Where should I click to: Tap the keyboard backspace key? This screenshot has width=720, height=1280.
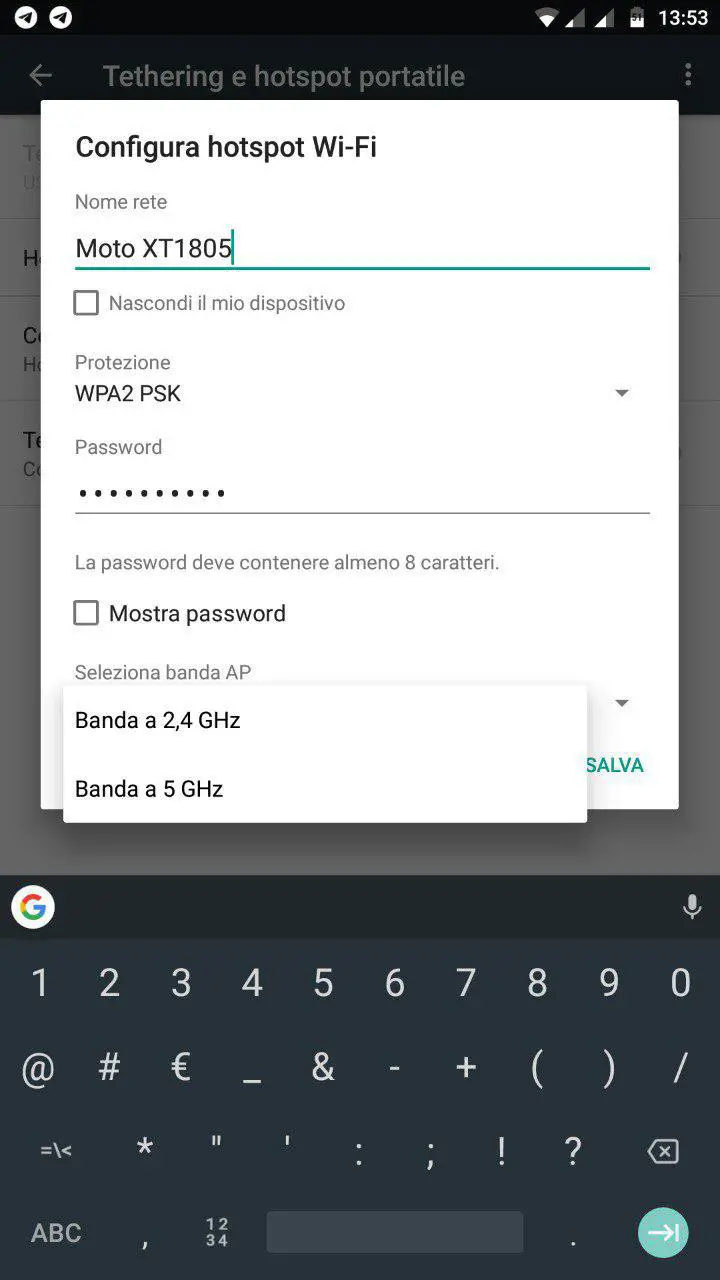click(663, 1151)
